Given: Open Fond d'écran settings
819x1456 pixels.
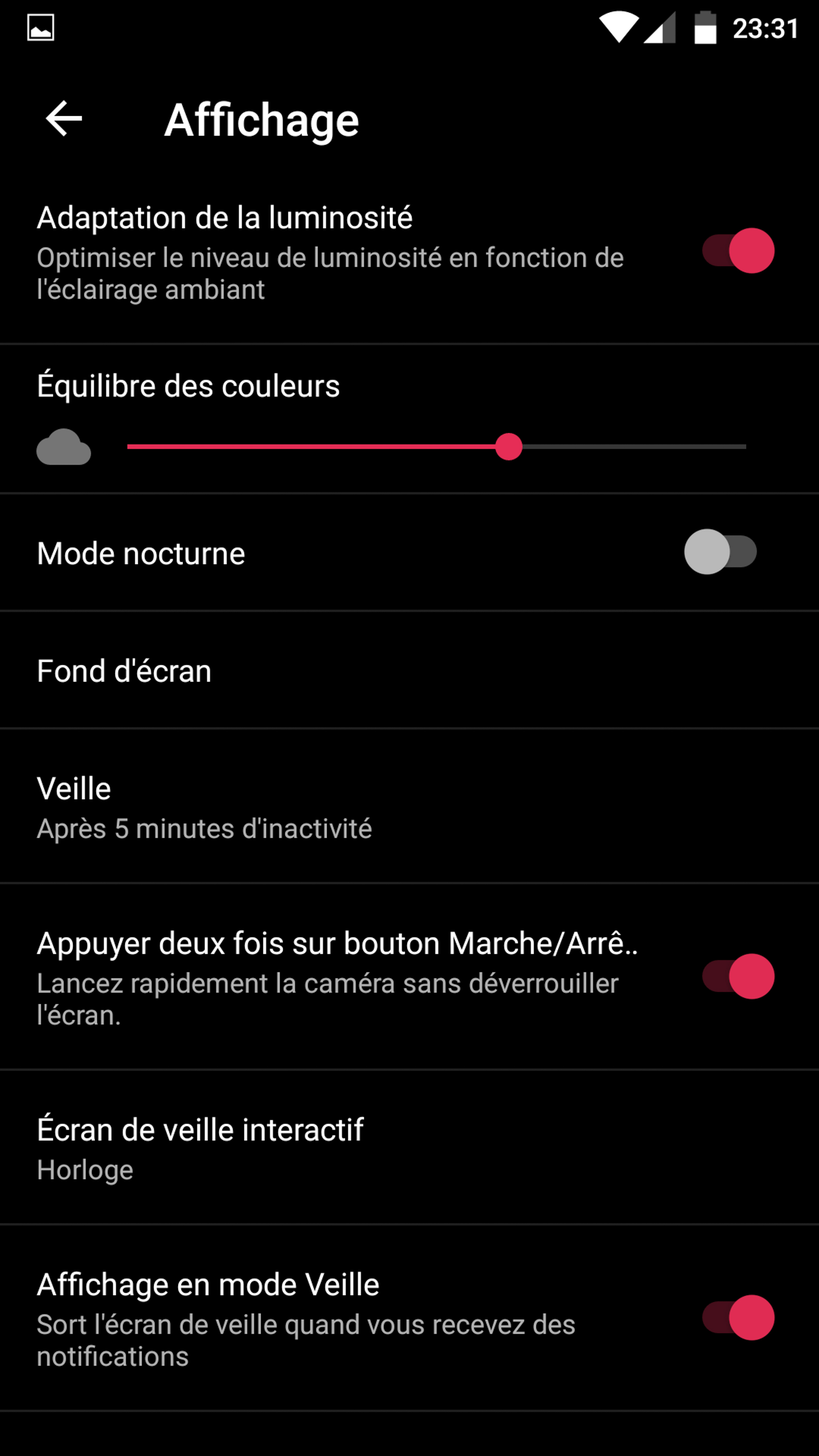Looking at the screenshot, I should tap(124, 670).
